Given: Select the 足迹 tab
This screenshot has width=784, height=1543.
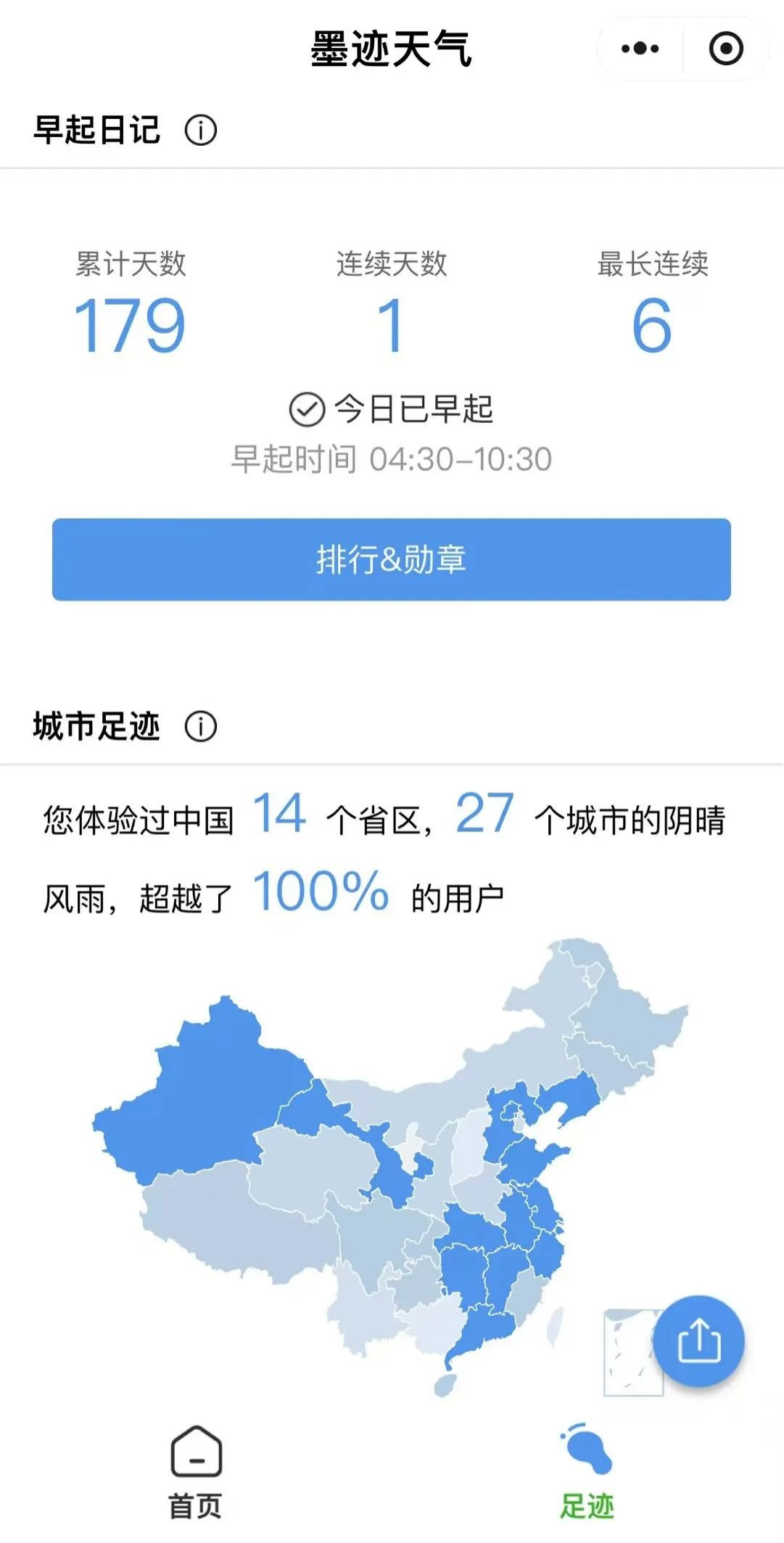Looking at the screenshot, I should pyautogui.click(x=587, y=1472).
